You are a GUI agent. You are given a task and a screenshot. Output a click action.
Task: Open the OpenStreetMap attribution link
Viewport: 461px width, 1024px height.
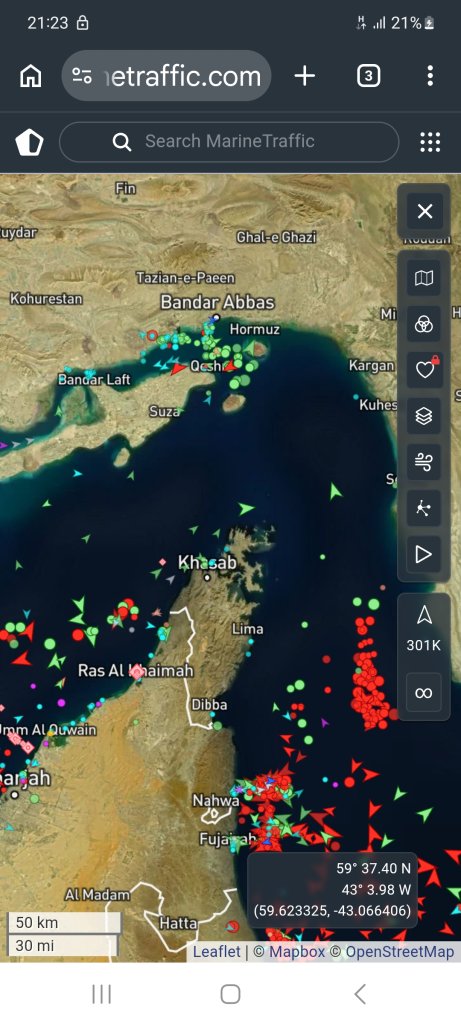[x=400, y=952]
